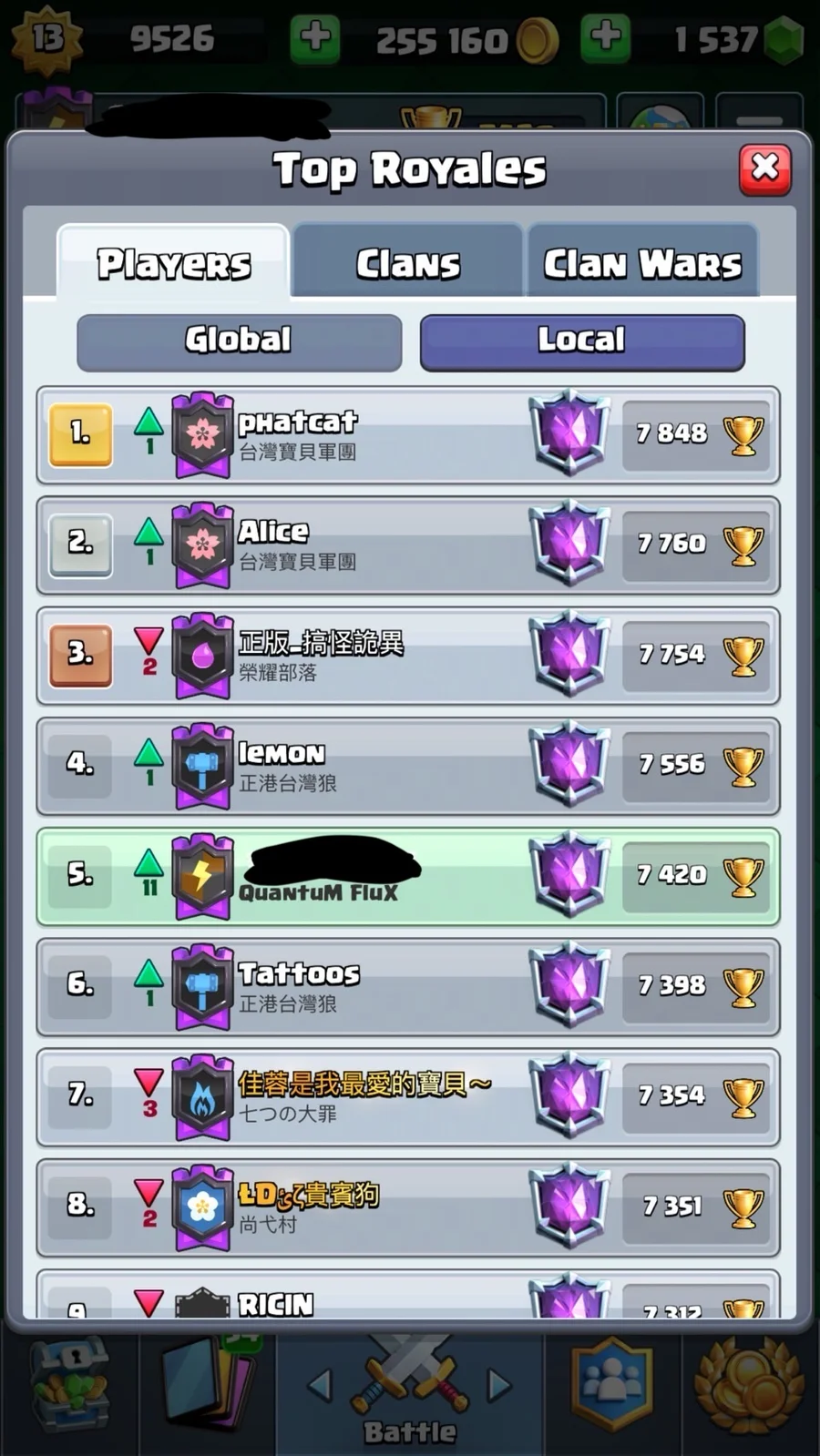The width and height of the screenshot is (820, 1456).
Task: Select the Local leaderboard
Action: 581,341
